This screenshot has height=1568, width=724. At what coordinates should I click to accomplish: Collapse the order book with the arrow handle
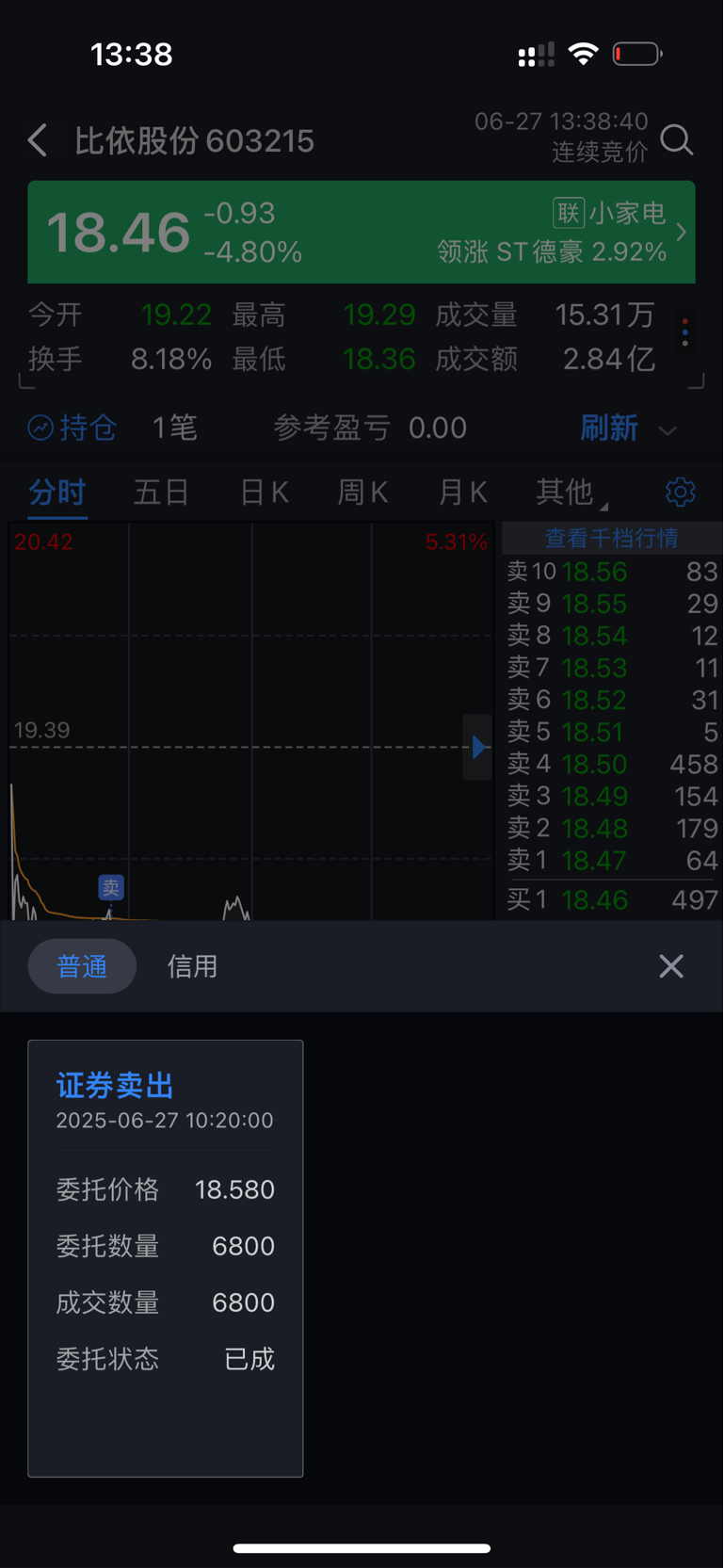coord(477,747)
